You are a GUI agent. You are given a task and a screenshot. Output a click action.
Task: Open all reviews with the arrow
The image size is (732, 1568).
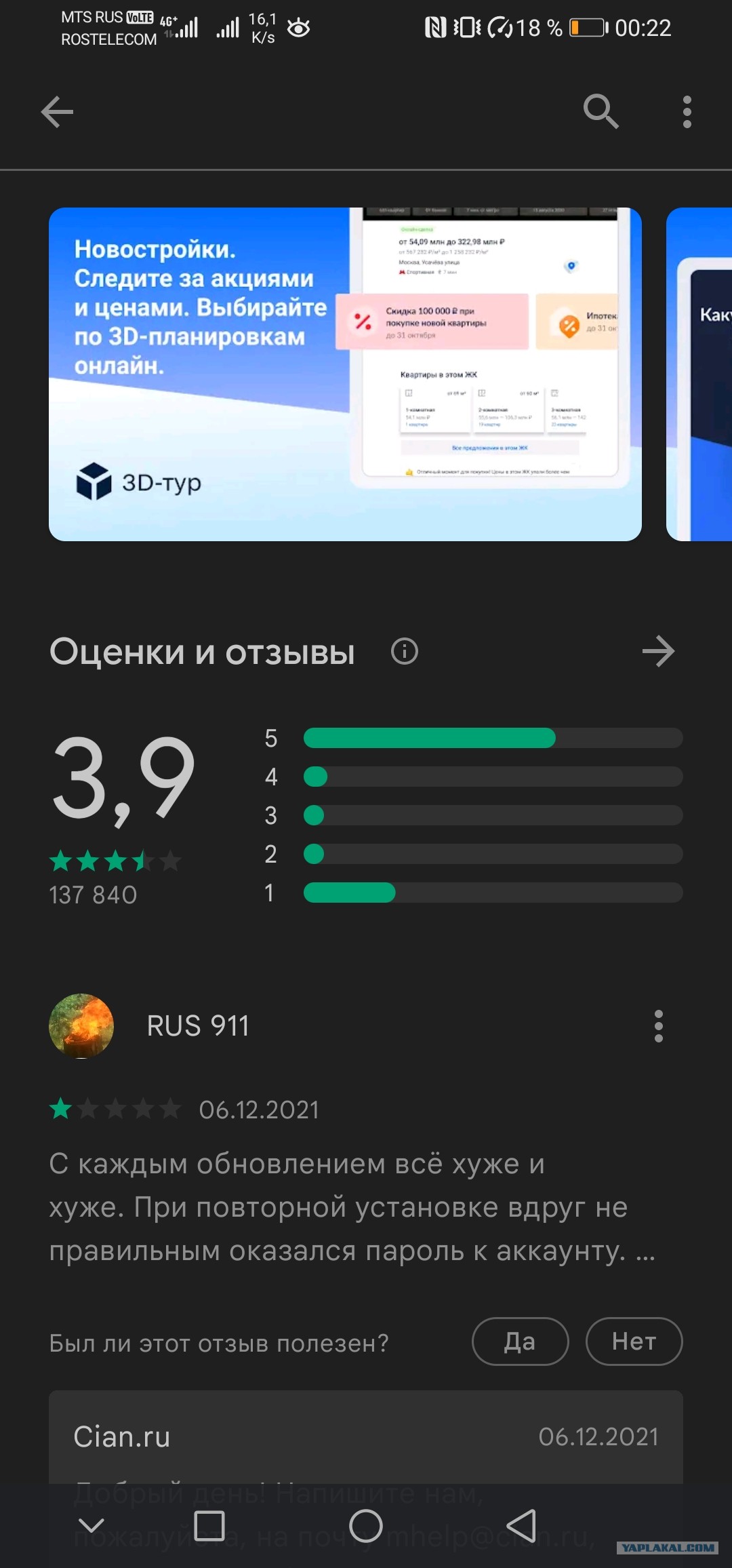click(x=658, y=652)
